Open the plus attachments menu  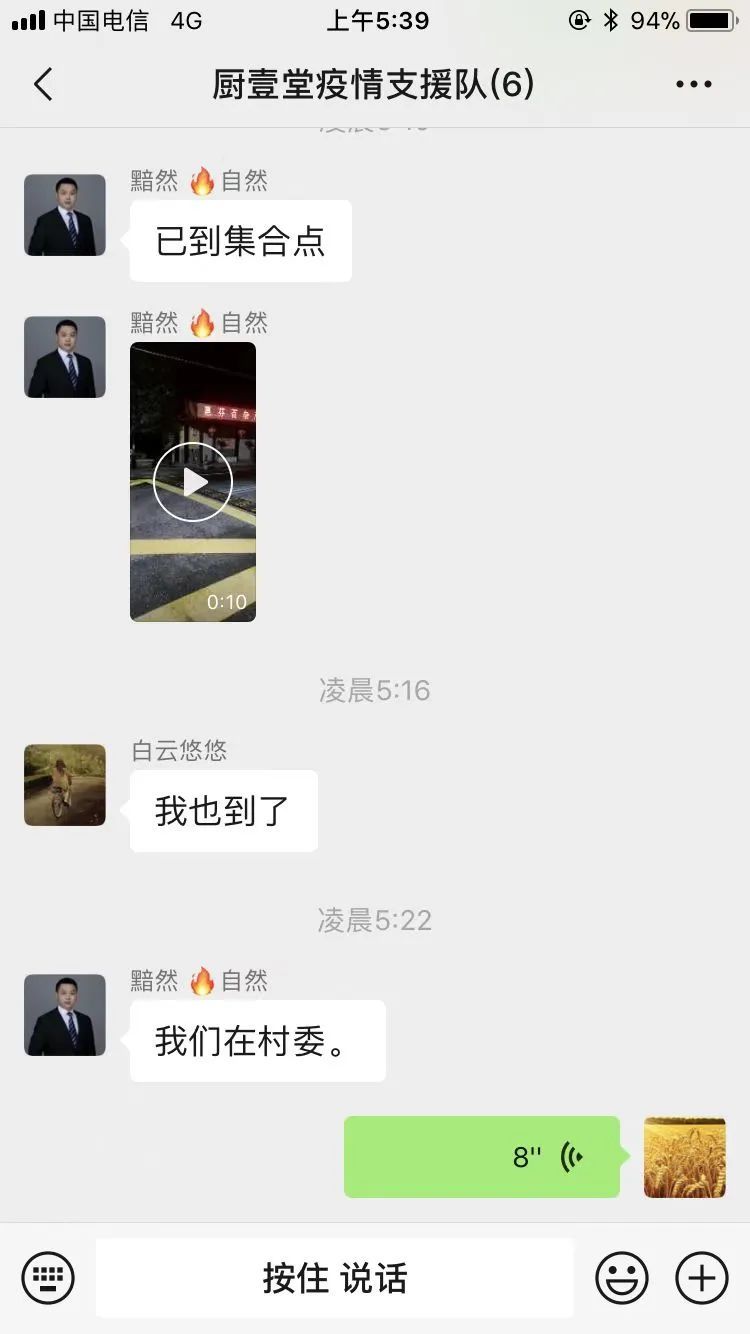pyautogui.click(x=701, y=1277)
